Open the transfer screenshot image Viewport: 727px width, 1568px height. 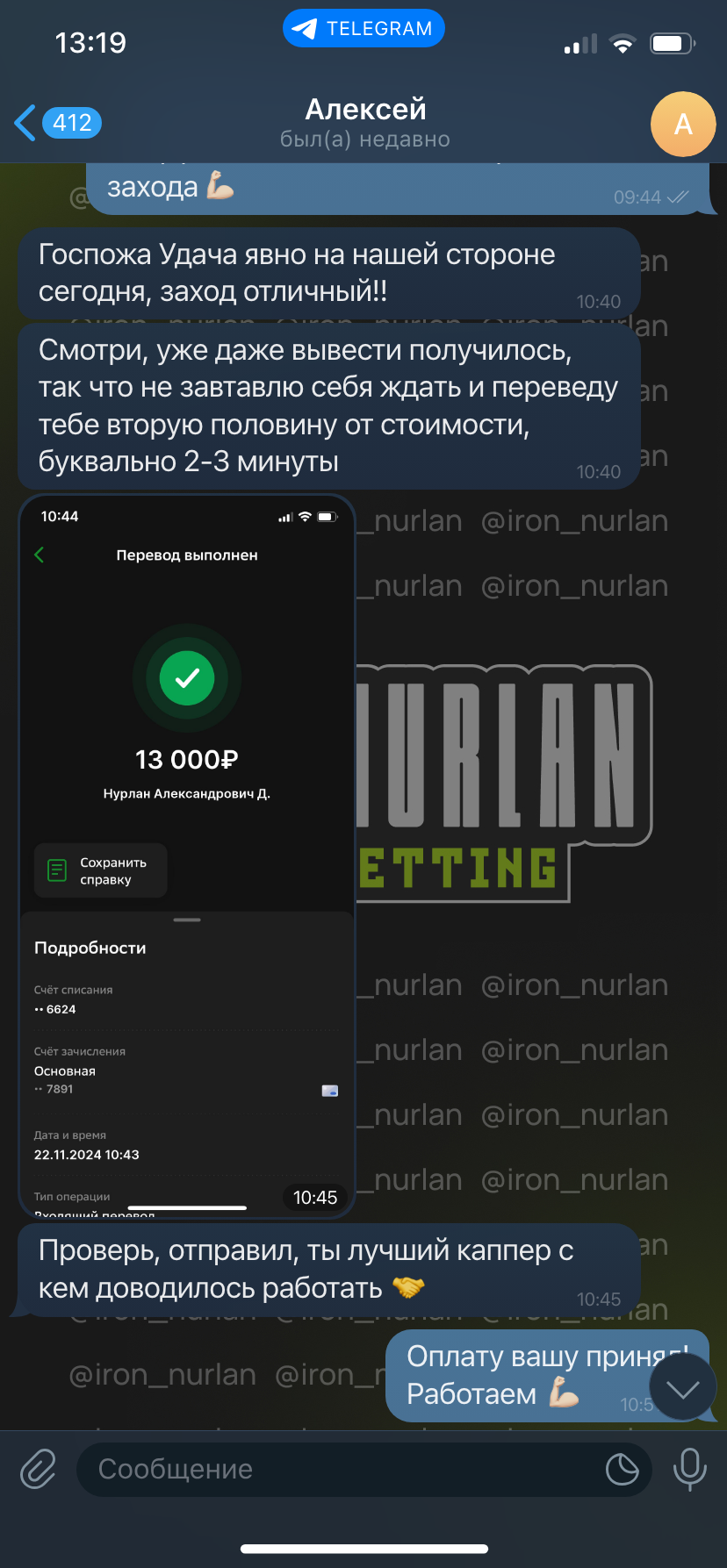tap(187, 856)
